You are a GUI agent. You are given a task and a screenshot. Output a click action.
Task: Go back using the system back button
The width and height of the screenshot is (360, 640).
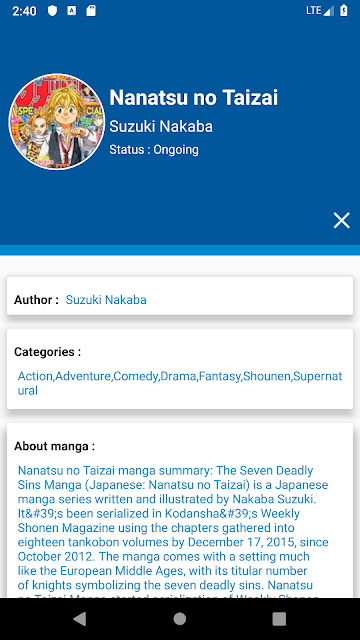point(80,619)
